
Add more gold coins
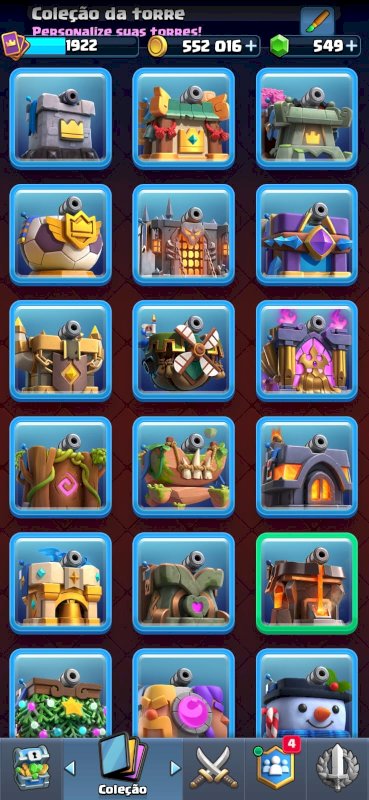[251, 46]
